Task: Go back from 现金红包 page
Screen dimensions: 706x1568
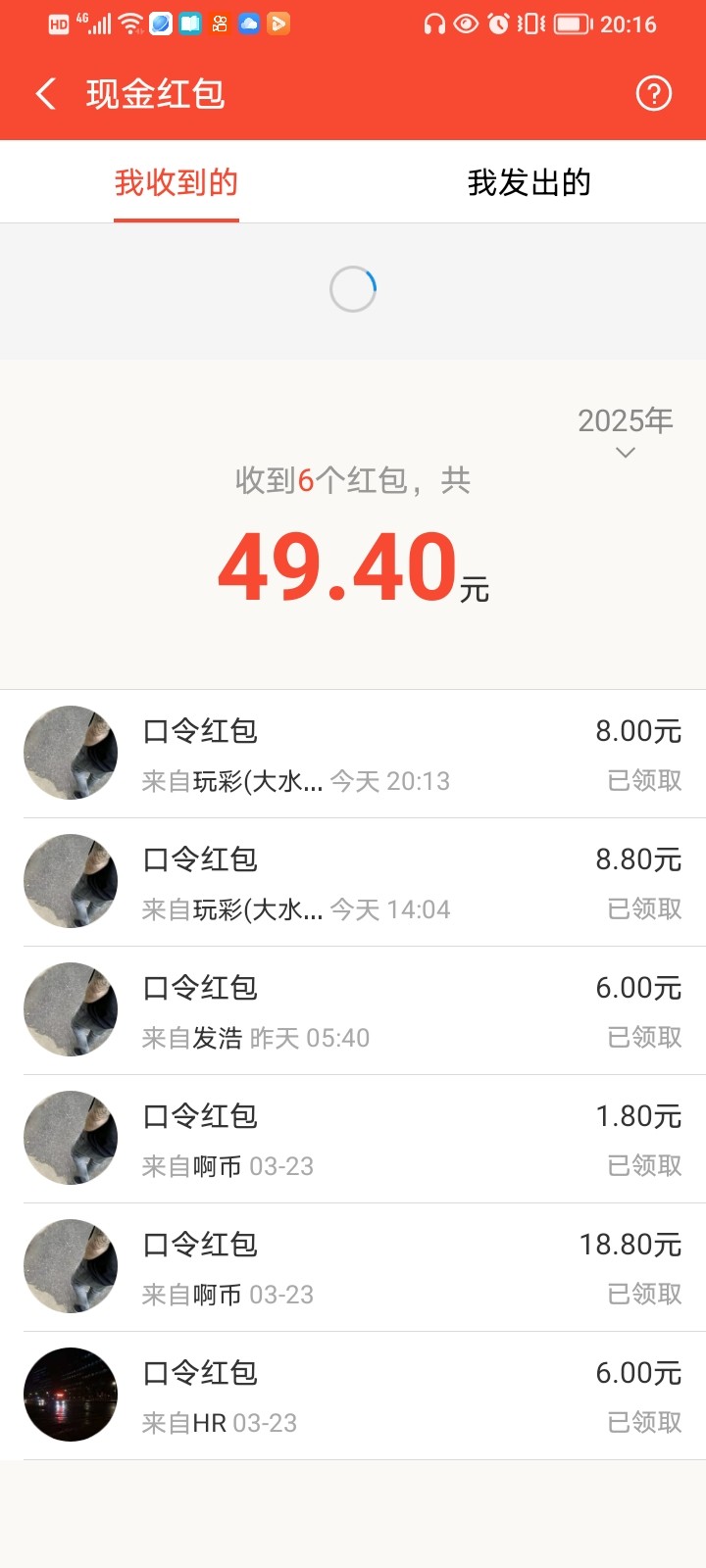Action: pos(45,94)
